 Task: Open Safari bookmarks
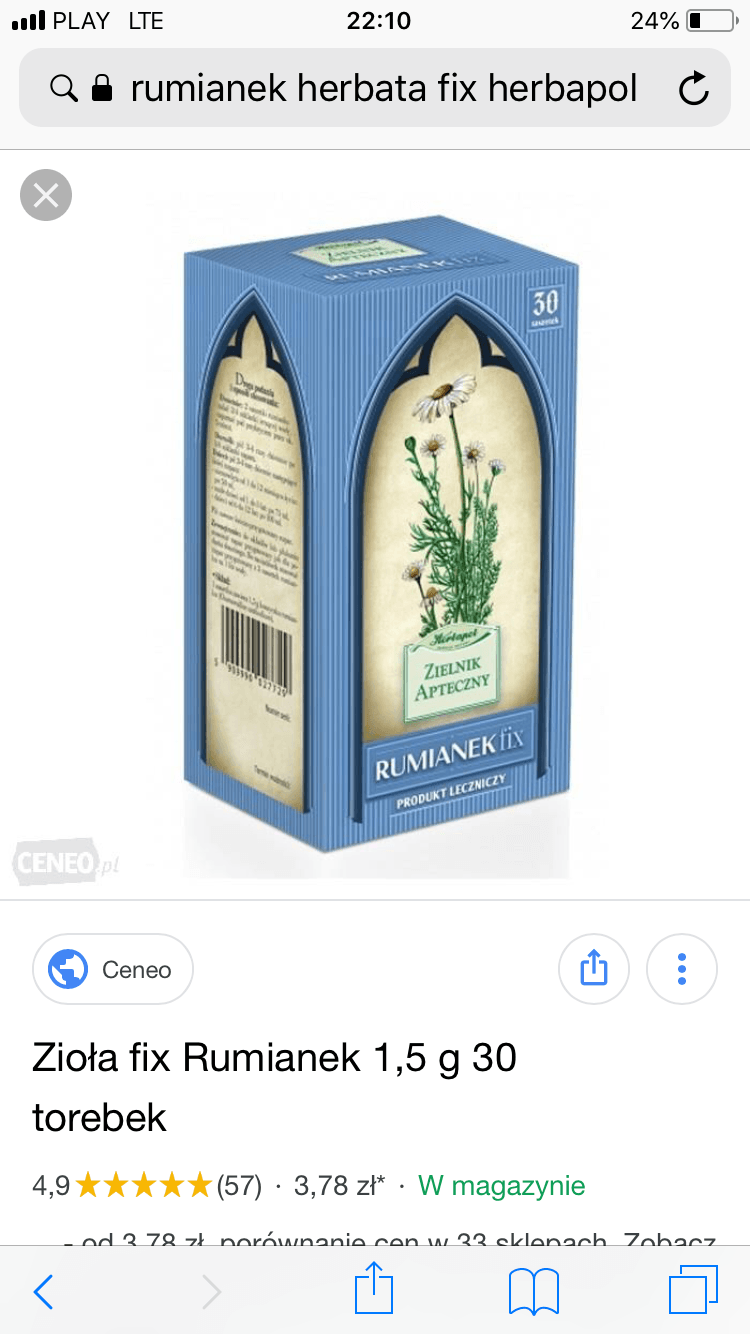point(533,1292)
